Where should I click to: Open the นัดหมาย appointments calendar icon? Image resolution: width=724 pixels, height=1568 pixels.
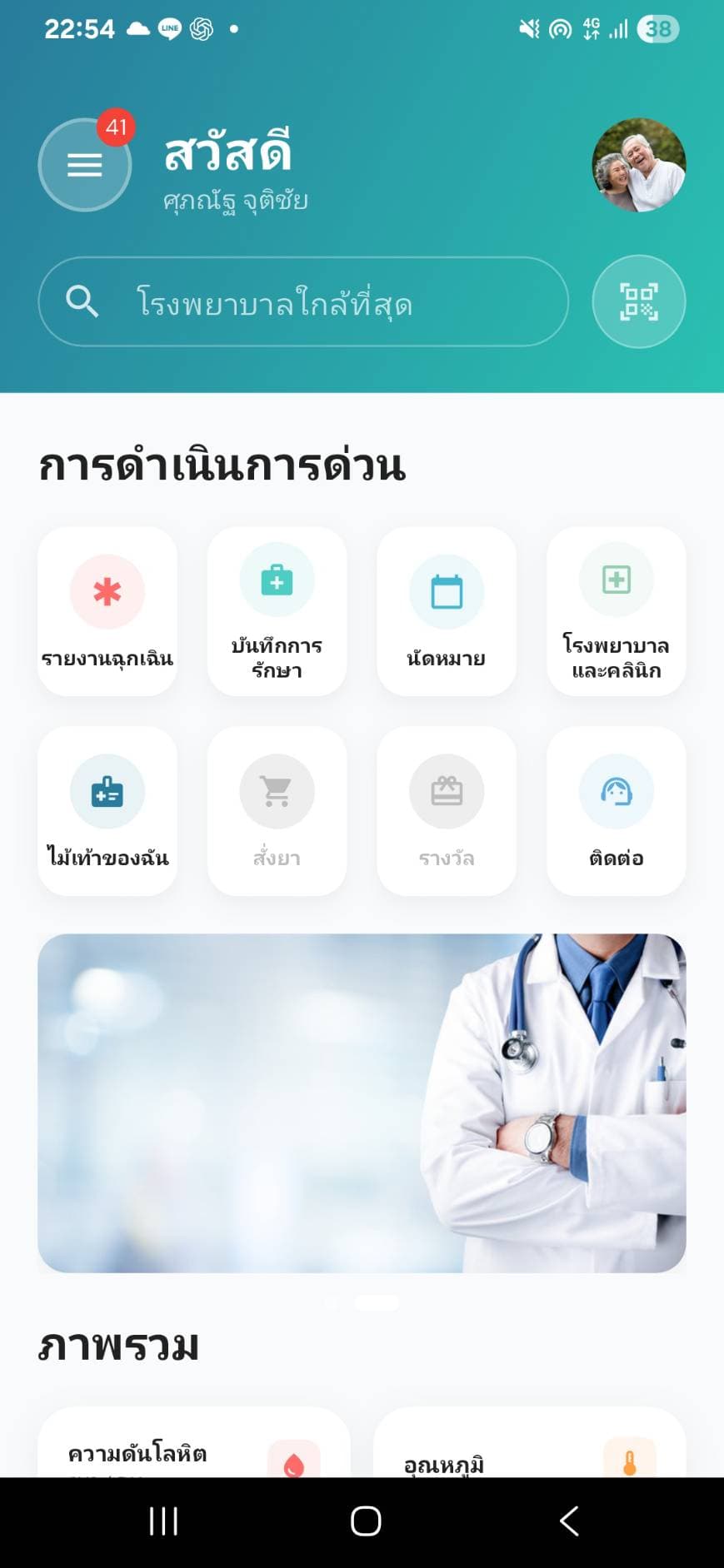pyautogui.click(x=447, y=591)
